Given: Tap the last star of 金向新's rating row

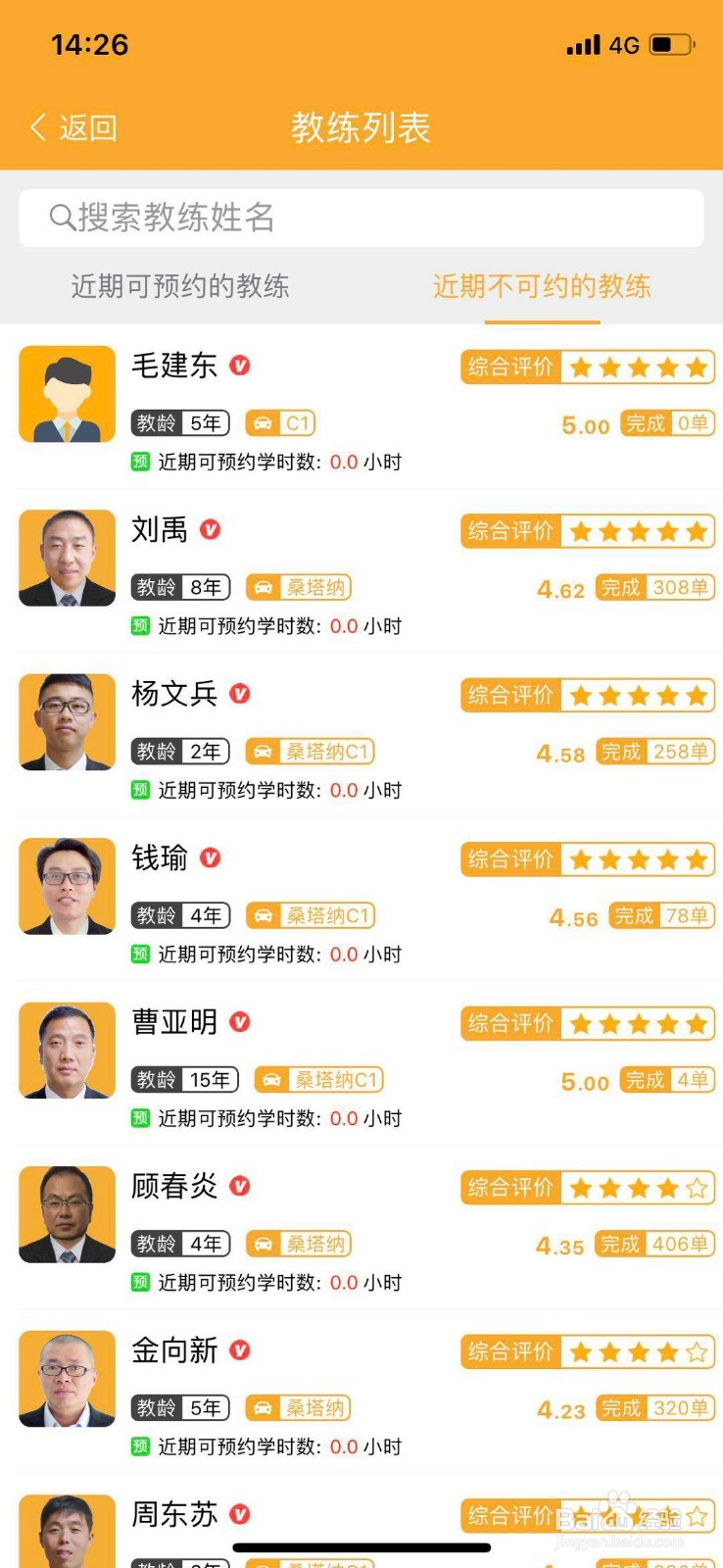Looking at the screenshot, I should coord(699,1350).
